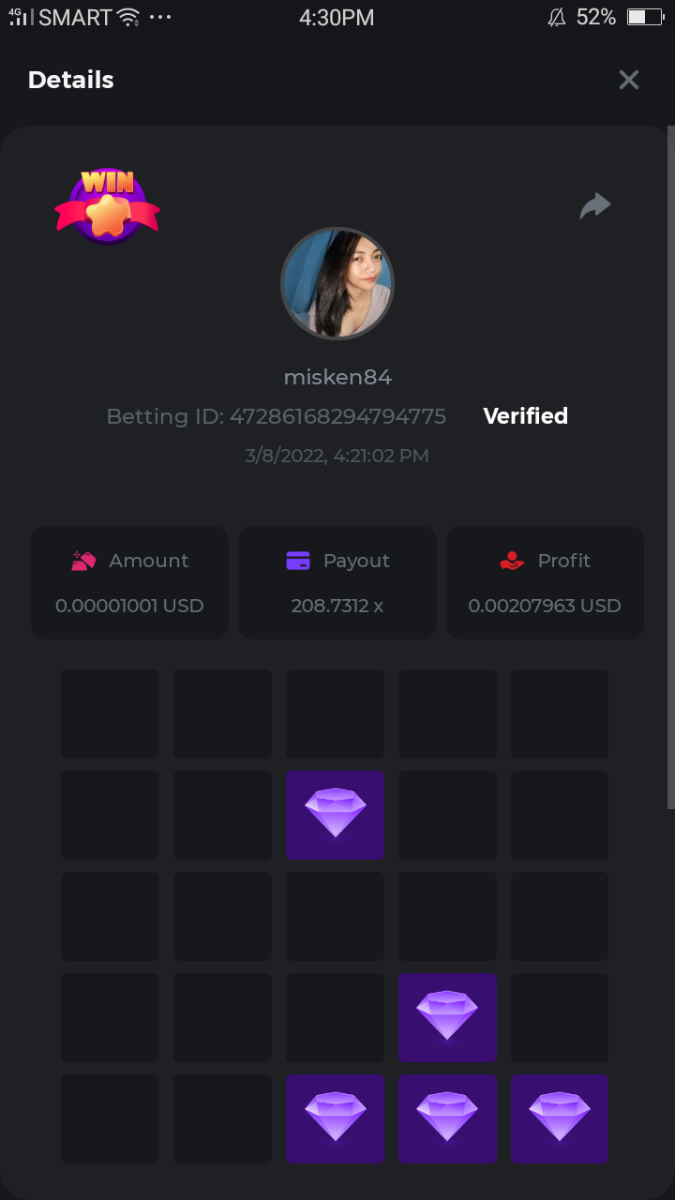Open misken84's profile picture

coord(337,283)
